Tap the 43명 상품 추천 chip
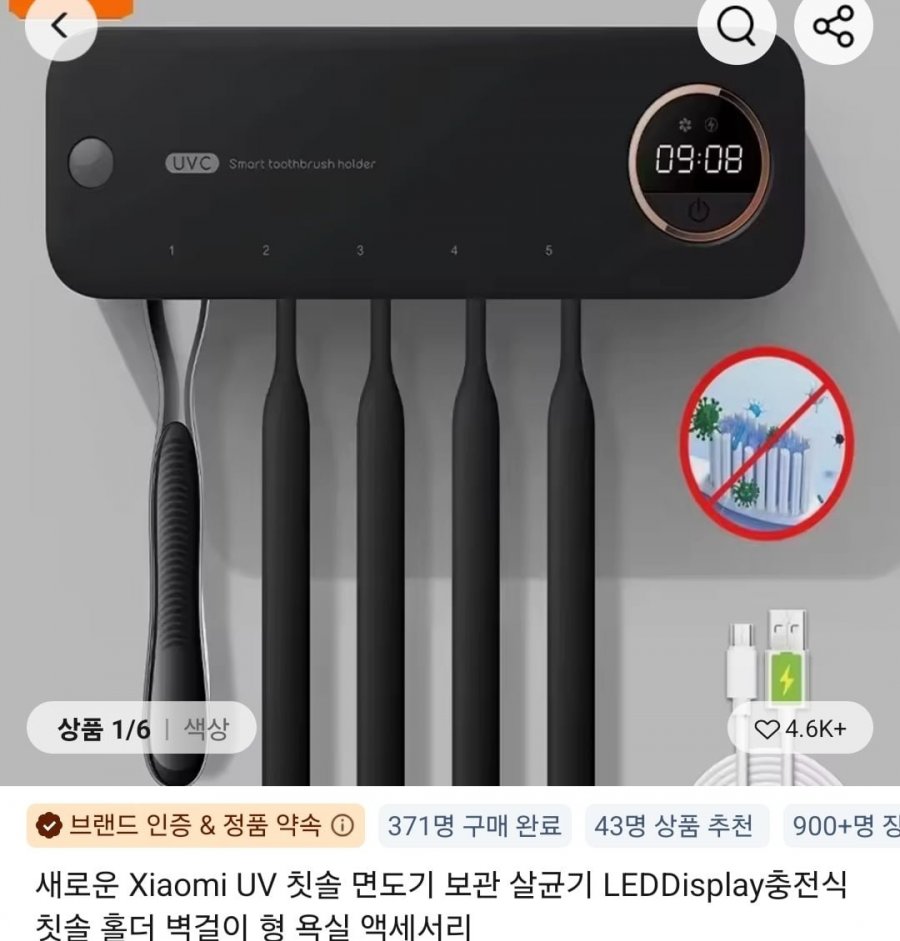900x941 pixels. pos(673,826)
